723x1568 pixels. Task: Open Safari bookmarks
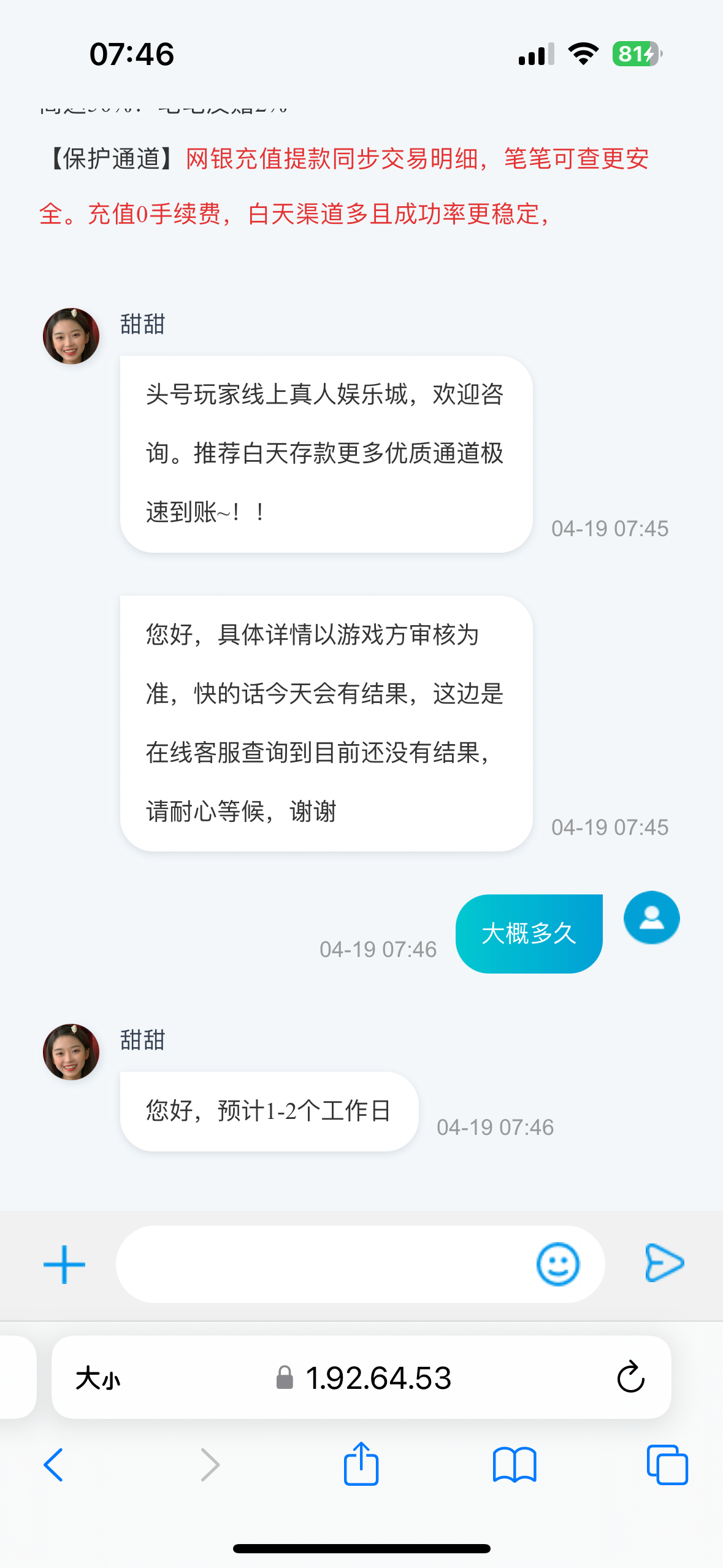pos(515,1465)
